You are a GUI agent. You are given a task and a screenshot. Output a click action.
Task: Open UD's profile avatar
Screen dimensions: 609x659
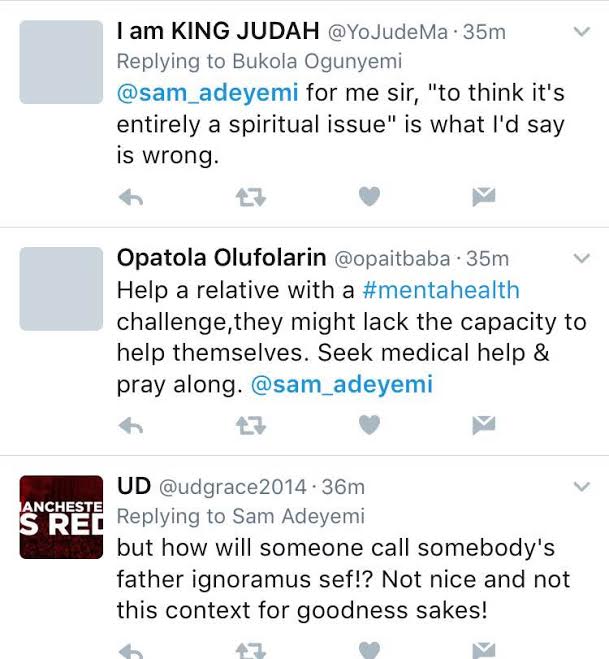[61, 516]
